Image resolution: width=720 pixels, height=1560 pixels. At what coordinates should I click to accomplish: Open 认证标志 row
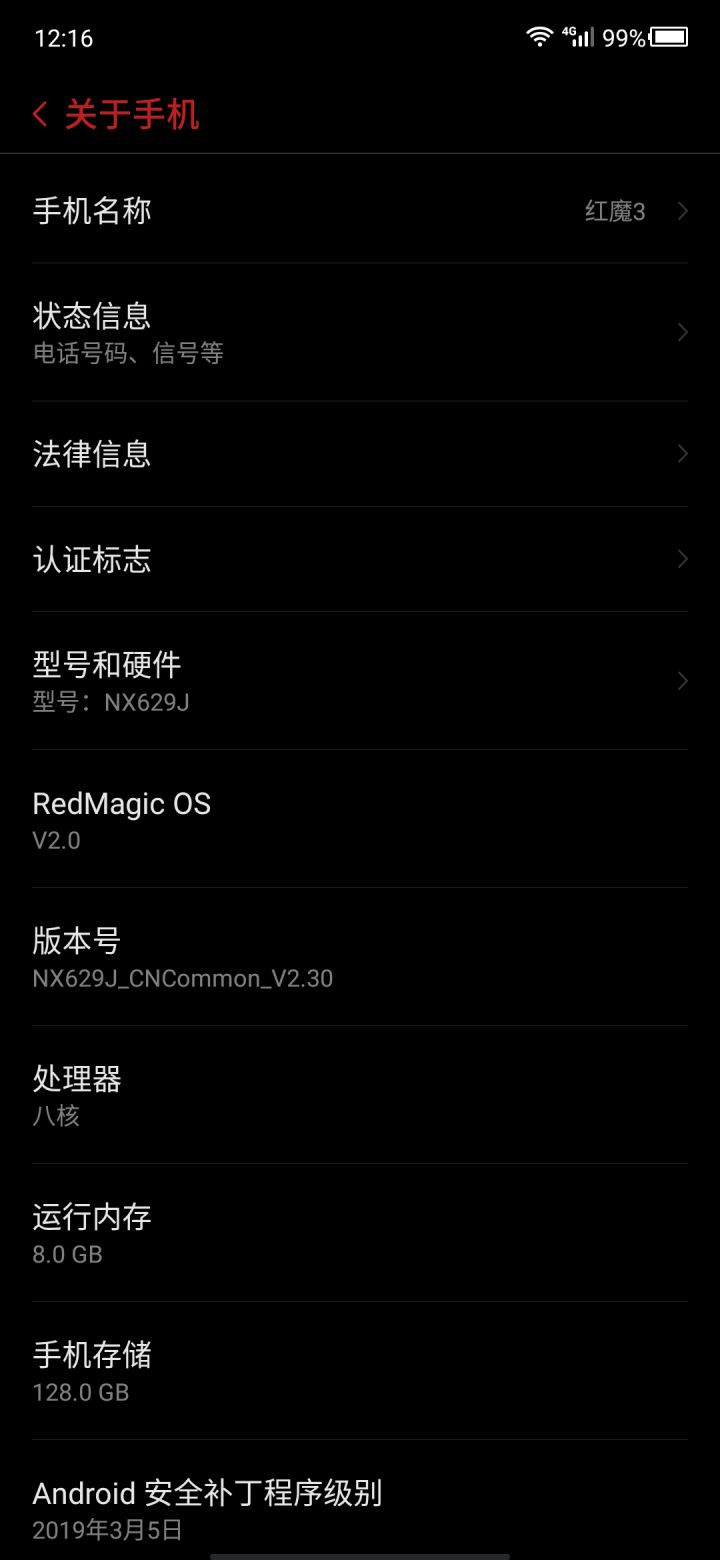point(360,559)
